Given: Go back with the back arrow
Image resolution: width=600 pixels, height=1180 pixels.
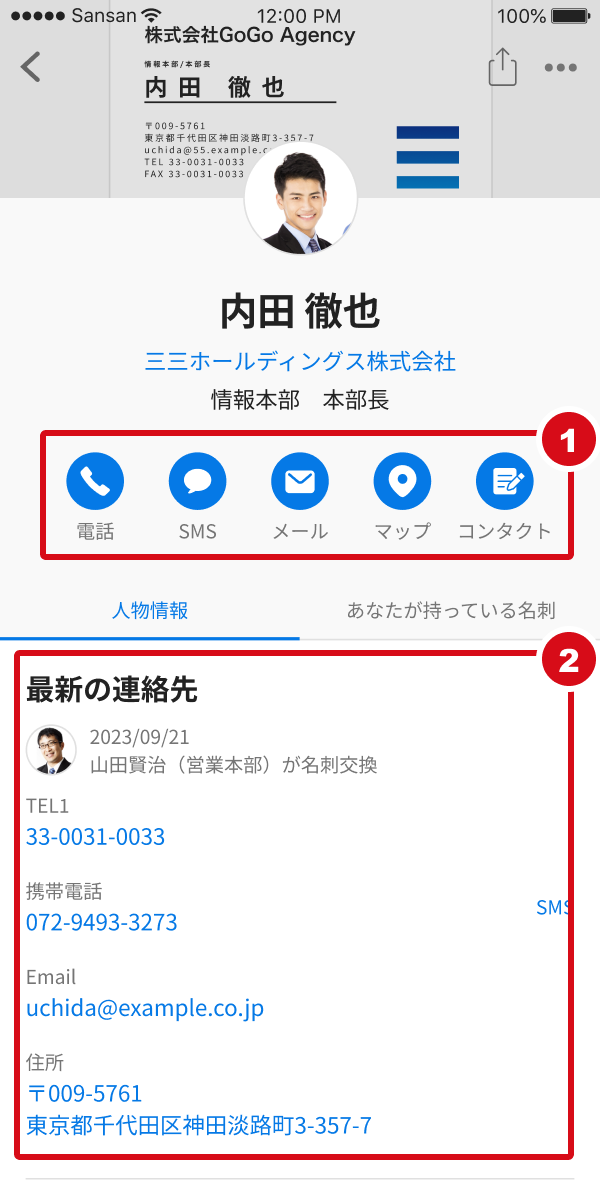Looking at the screenshot, I should tap(31, 67).
